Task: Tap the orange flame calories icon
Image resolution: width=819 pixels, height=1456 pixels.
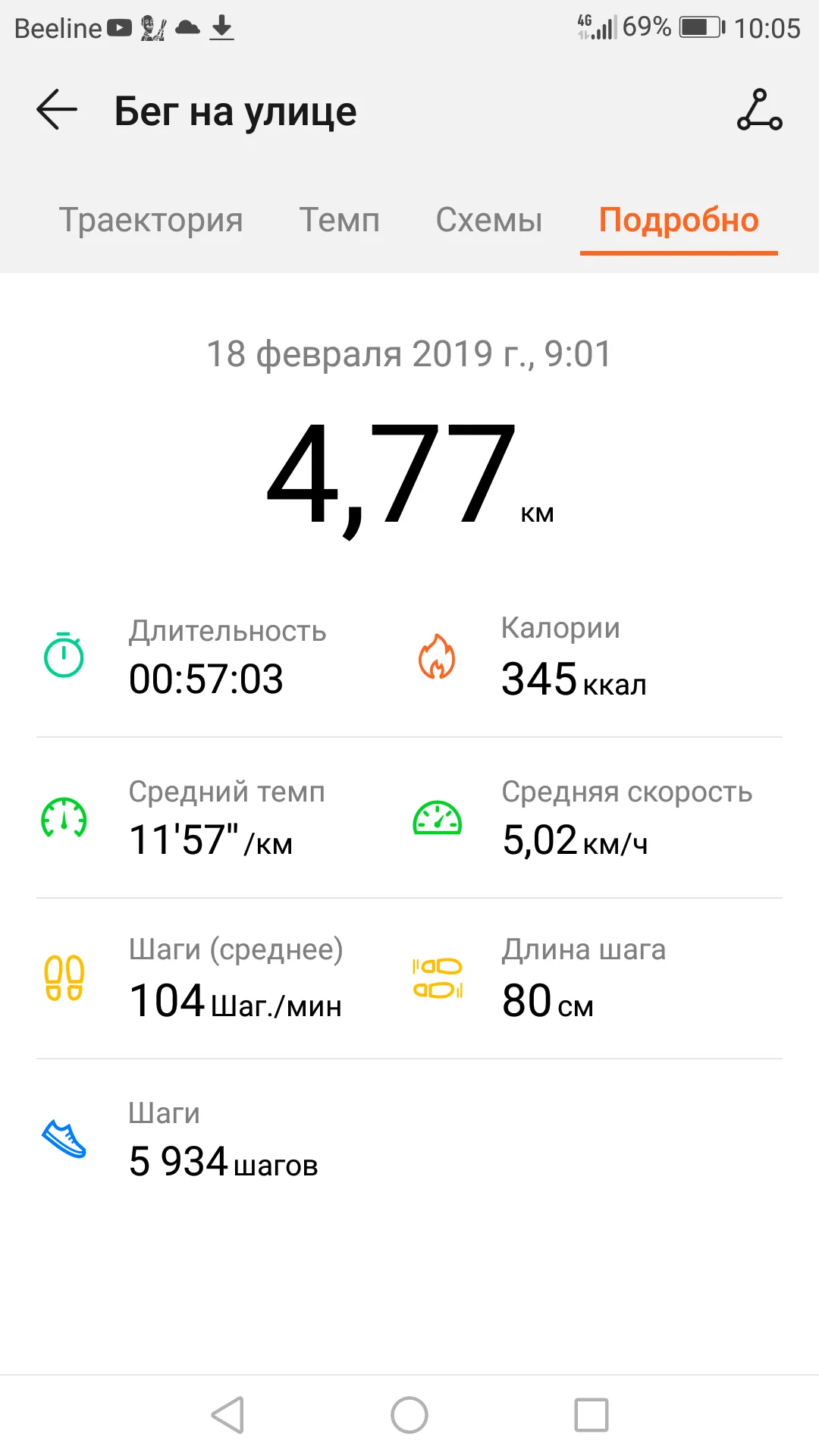Action: click(x=438, y=658)
